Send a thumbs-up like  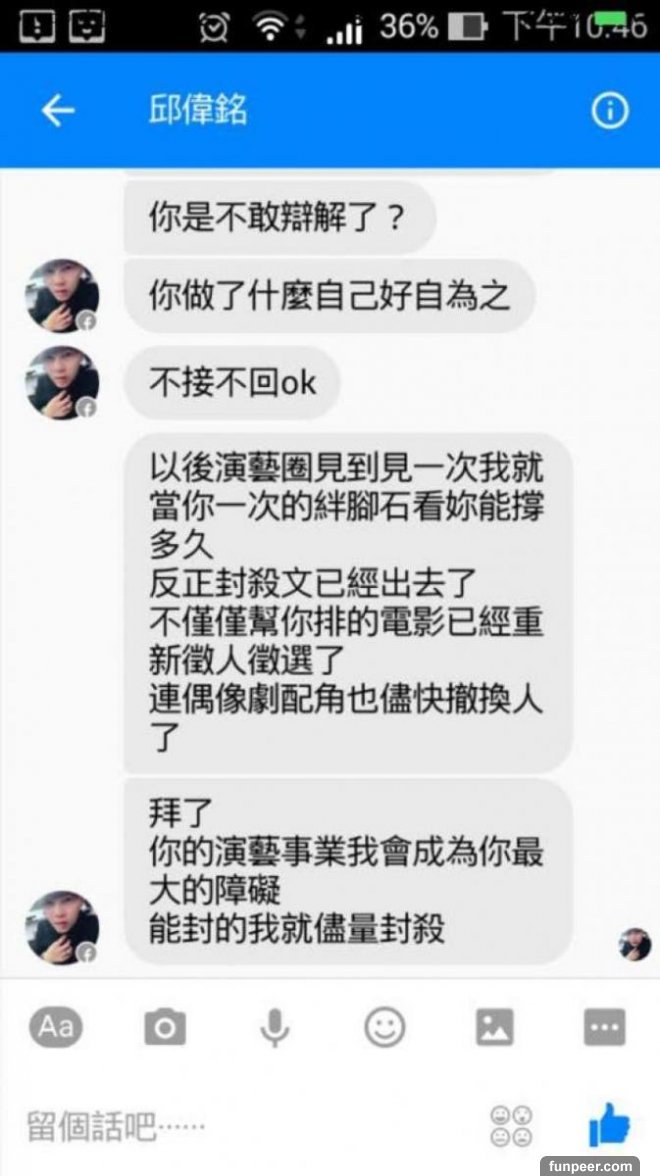pyautogui.click(x=609, y=1124)
